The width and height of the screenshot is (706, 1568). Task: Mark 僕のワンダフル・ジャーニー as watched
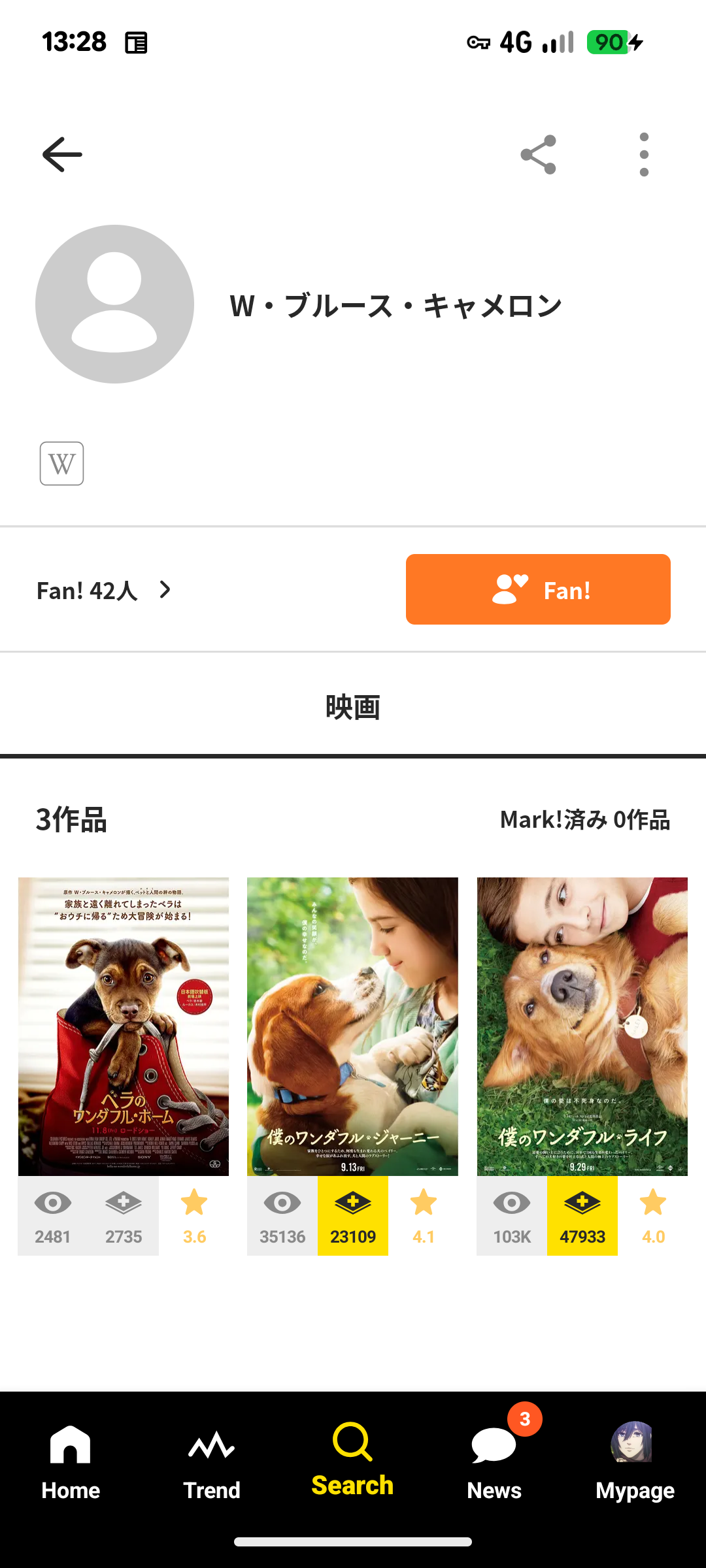pos(282,1216)
